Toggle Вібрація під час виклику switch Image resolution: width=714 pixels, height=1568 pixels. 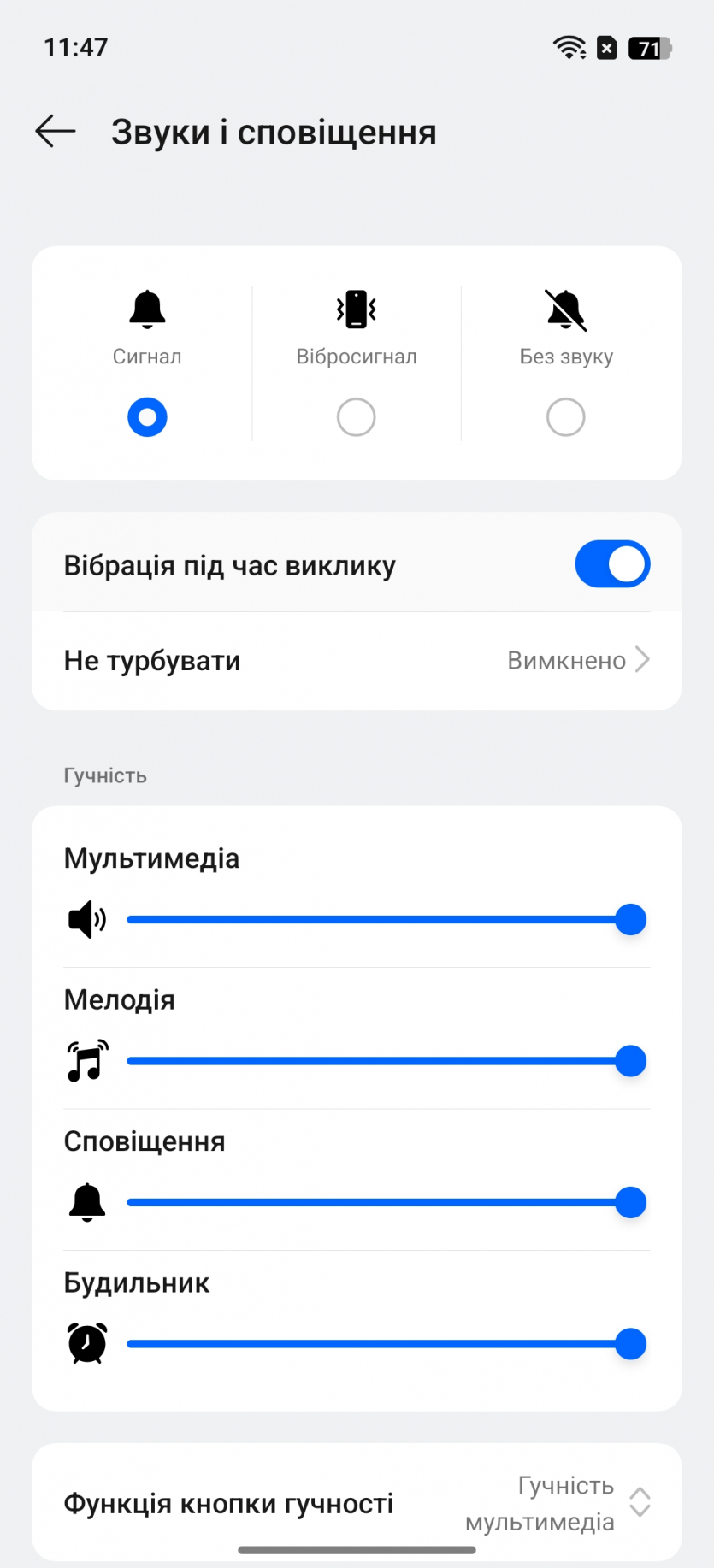[611, 565]
